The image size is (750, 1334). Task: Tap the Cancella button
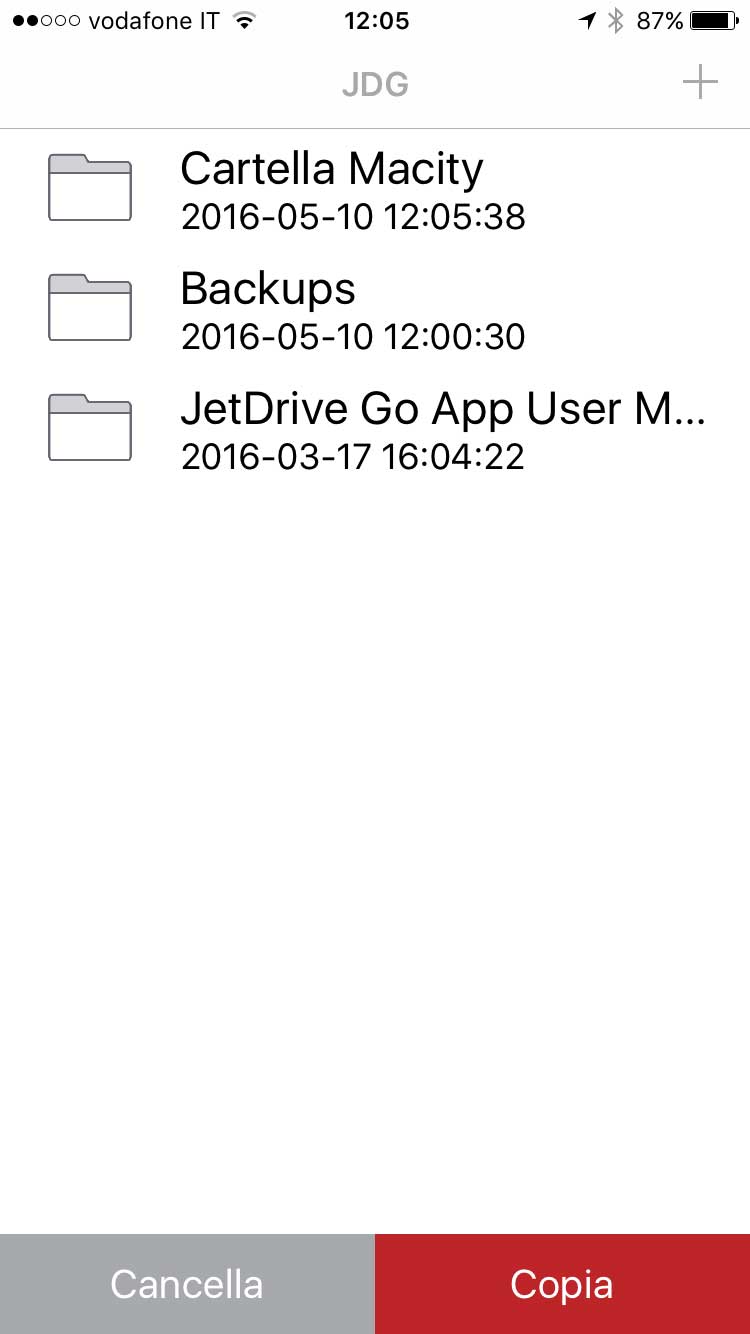point(187,1284)
